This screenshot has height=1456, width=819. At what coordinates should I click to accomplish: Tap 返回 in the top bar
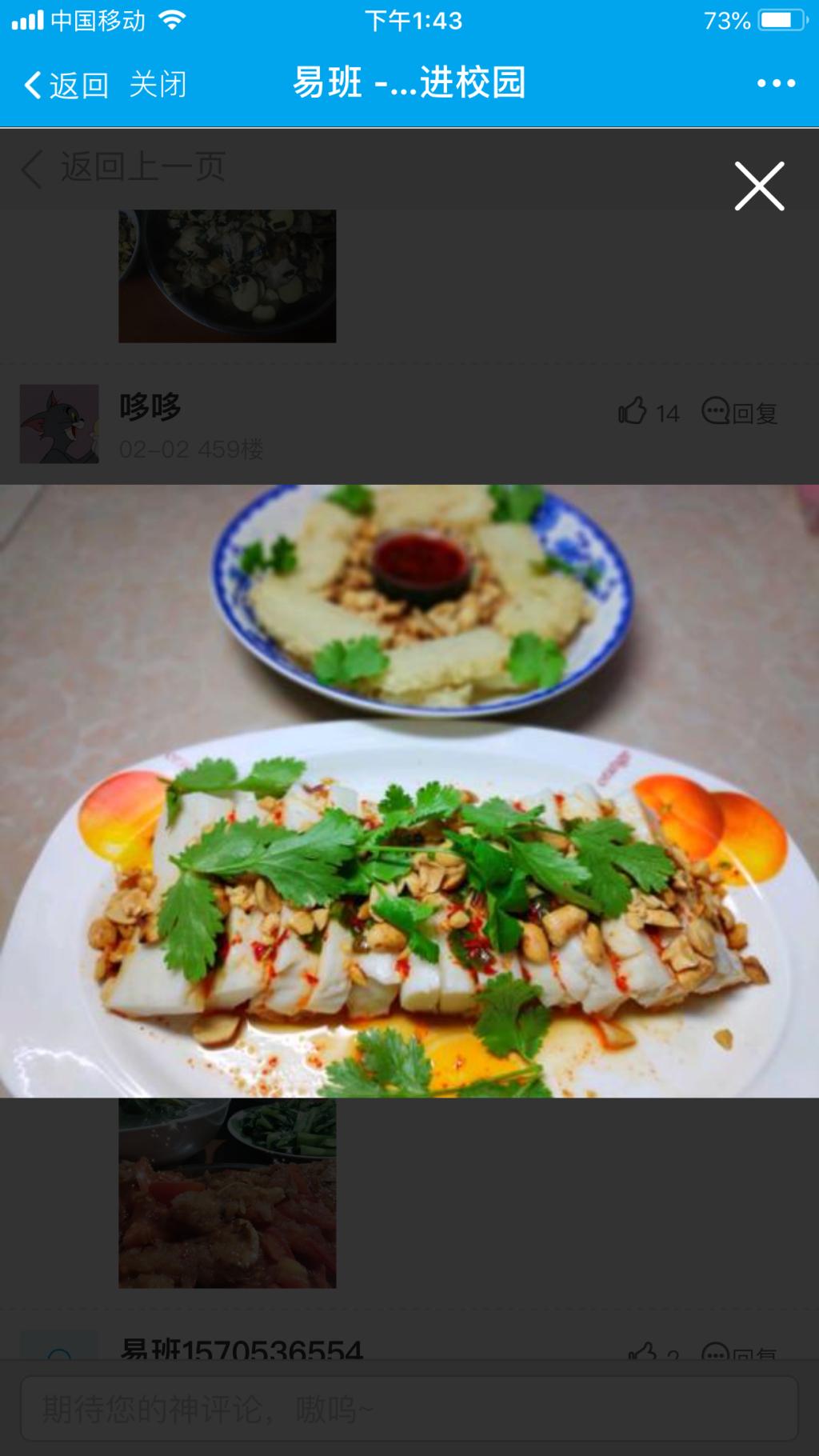[x=67, y=84]
